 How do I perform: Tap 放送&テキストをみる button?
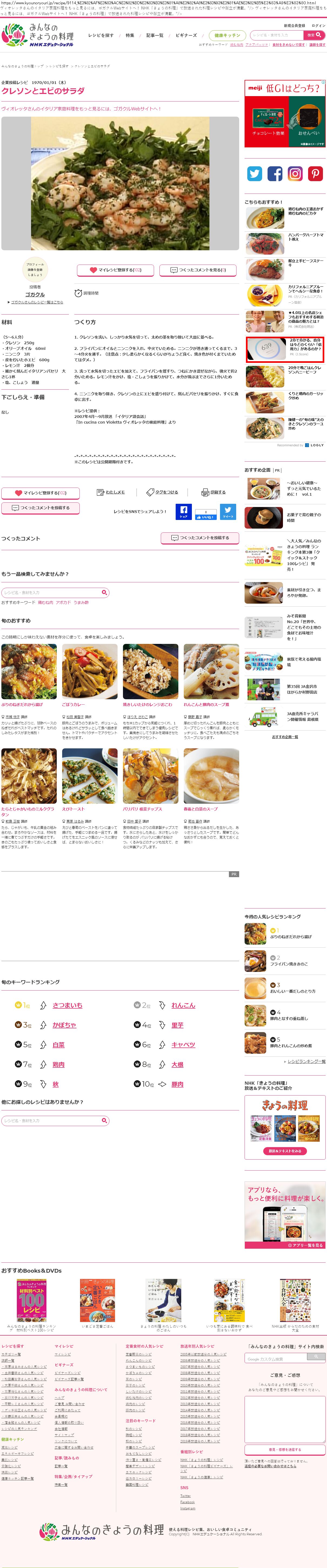coord(284,1151)
